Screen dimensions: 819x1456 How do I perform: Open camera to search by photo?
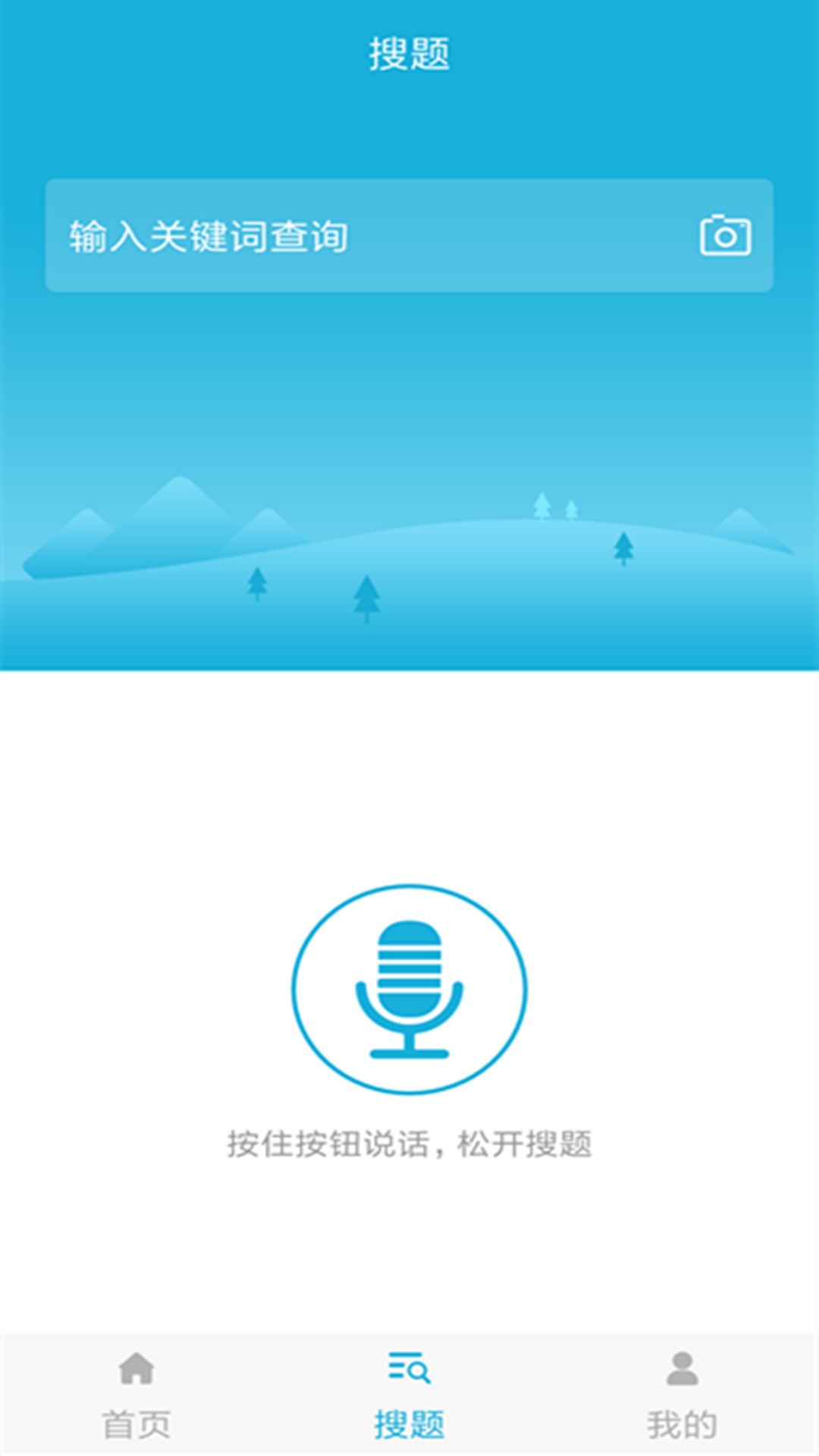click(x=725, y=236)
